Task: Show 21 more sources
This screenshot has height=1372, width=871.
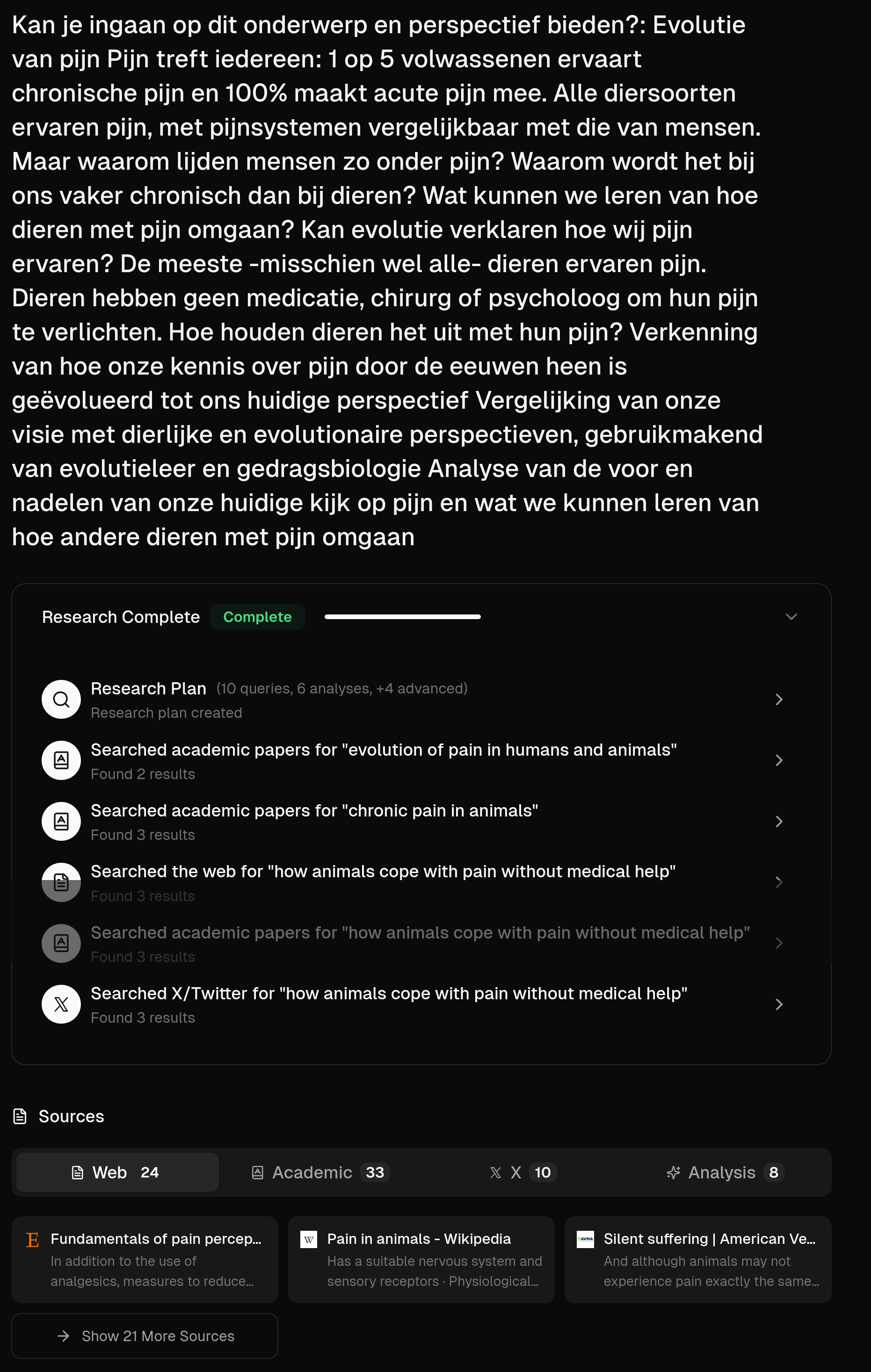Action: [145, 1336]
